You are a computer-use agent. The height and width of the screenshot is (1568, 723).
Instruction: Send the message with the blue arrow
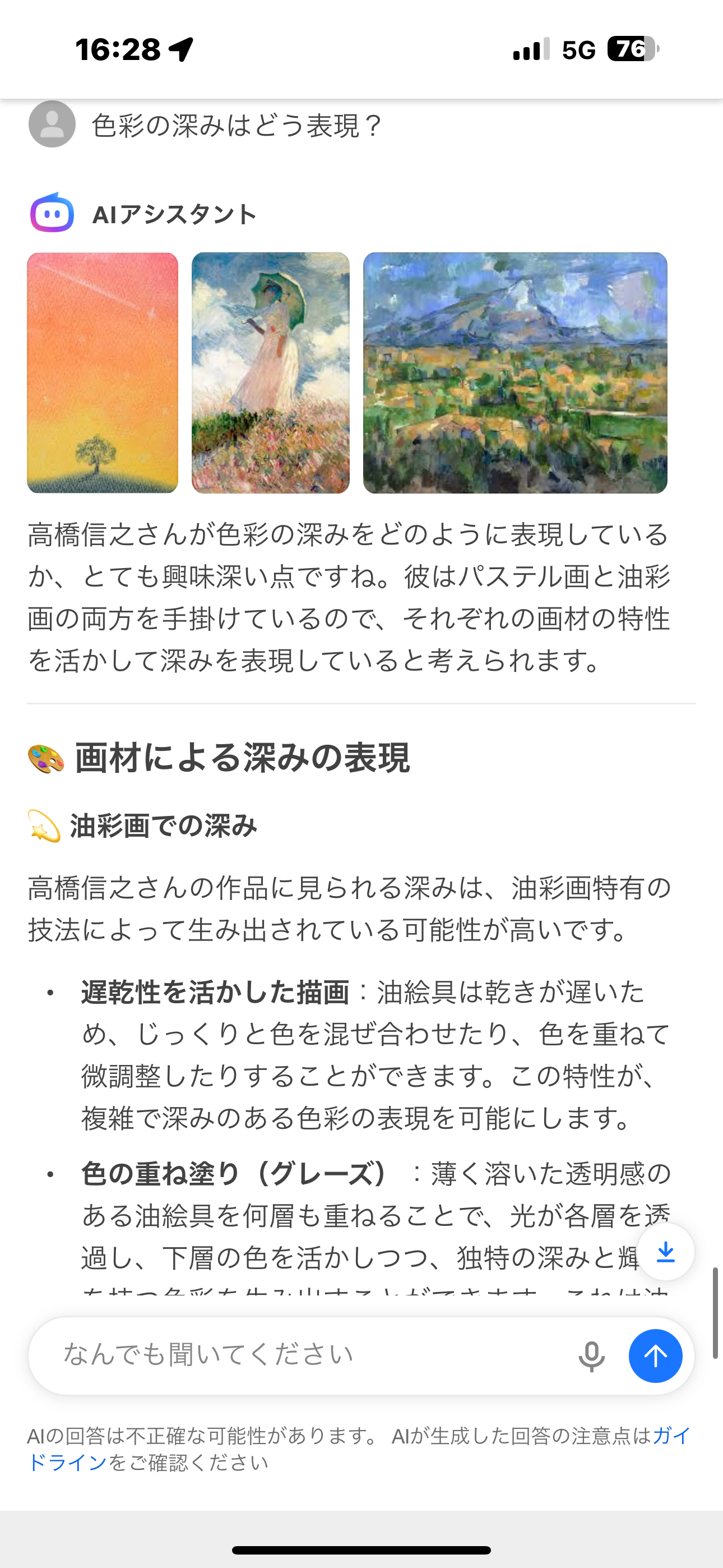655,1356
